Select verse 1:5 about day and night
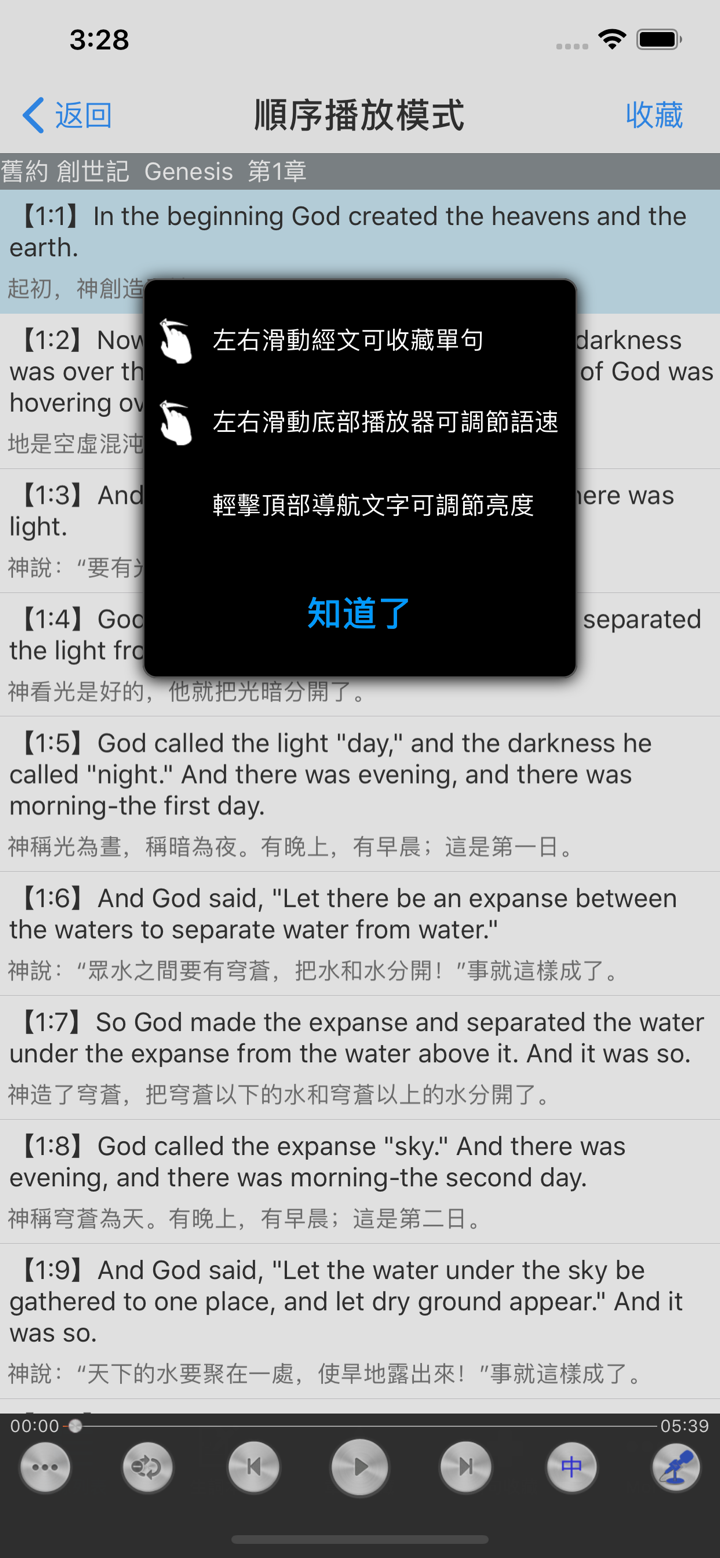This screenshot has width=720, height=1558. click(x=360, y=790)
